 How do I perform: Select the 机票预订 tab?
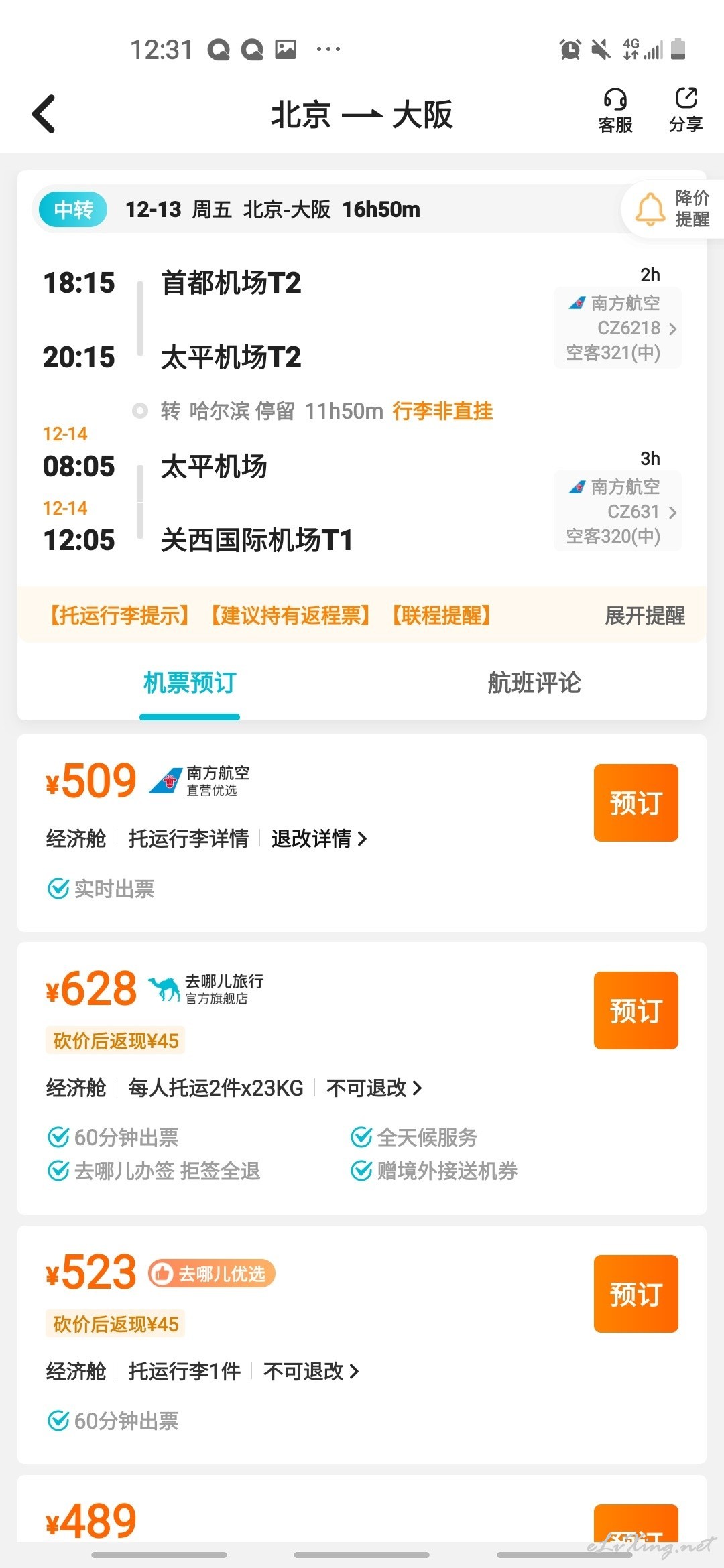[x=190, y=683]
